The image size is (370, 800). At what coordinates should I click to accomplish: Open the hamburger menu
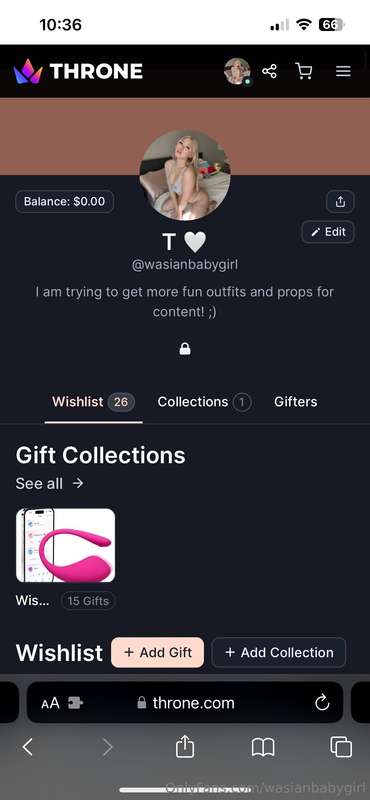[343, 71]
